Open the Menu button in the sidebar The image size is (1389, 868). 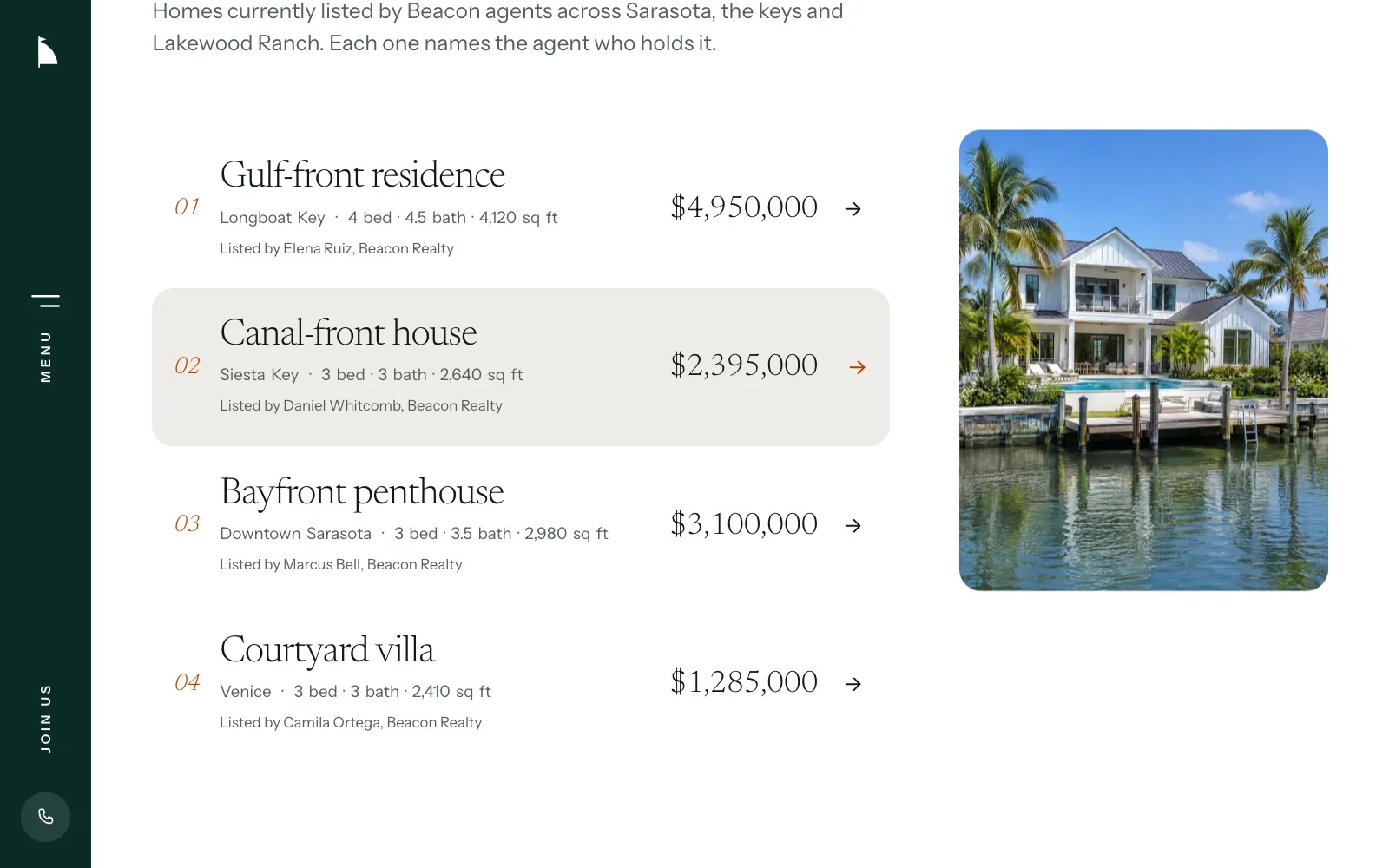tap(45, 339)
